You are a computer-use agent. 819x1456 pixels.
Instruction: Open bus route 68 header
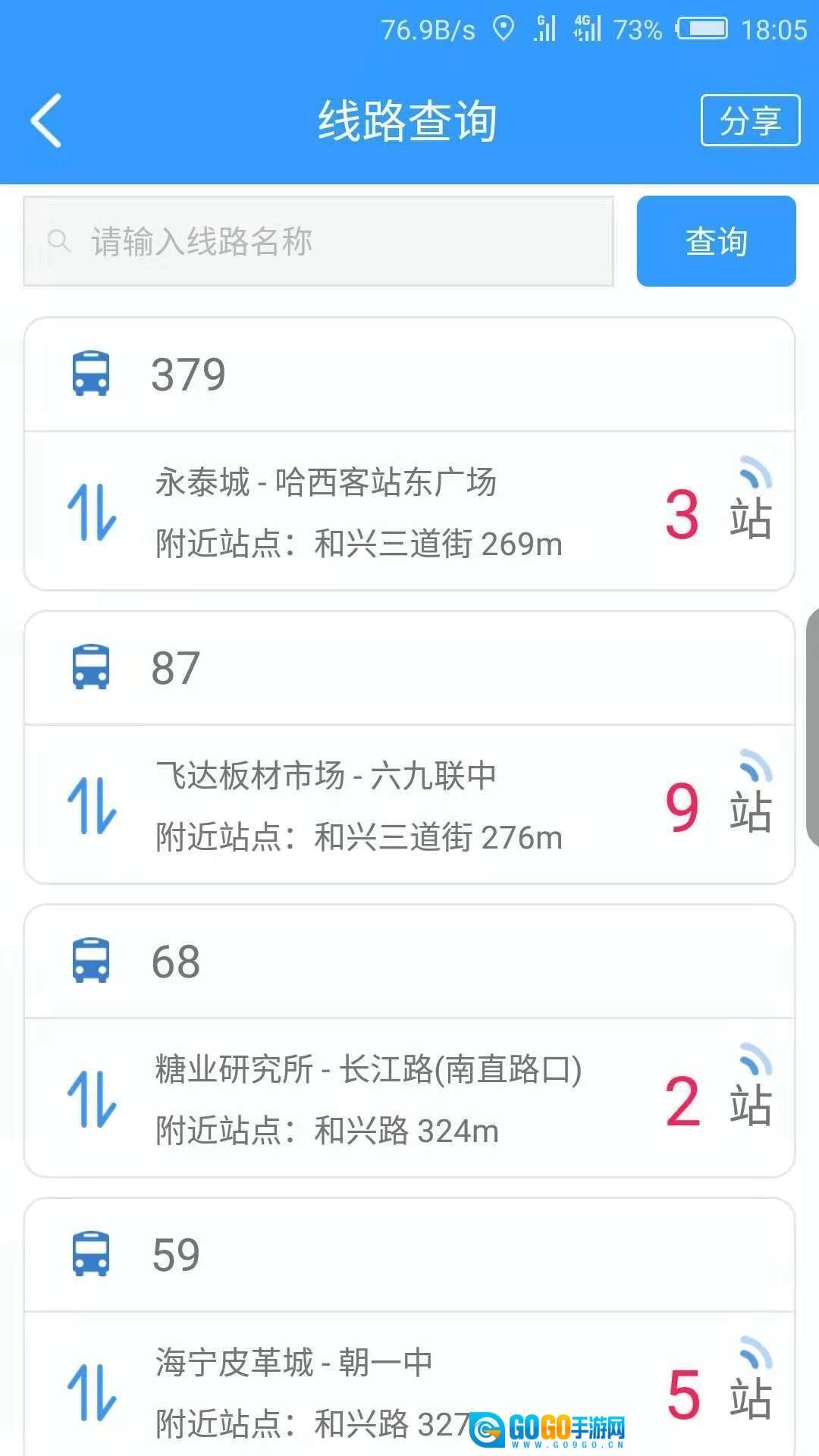tap(409, 962)
